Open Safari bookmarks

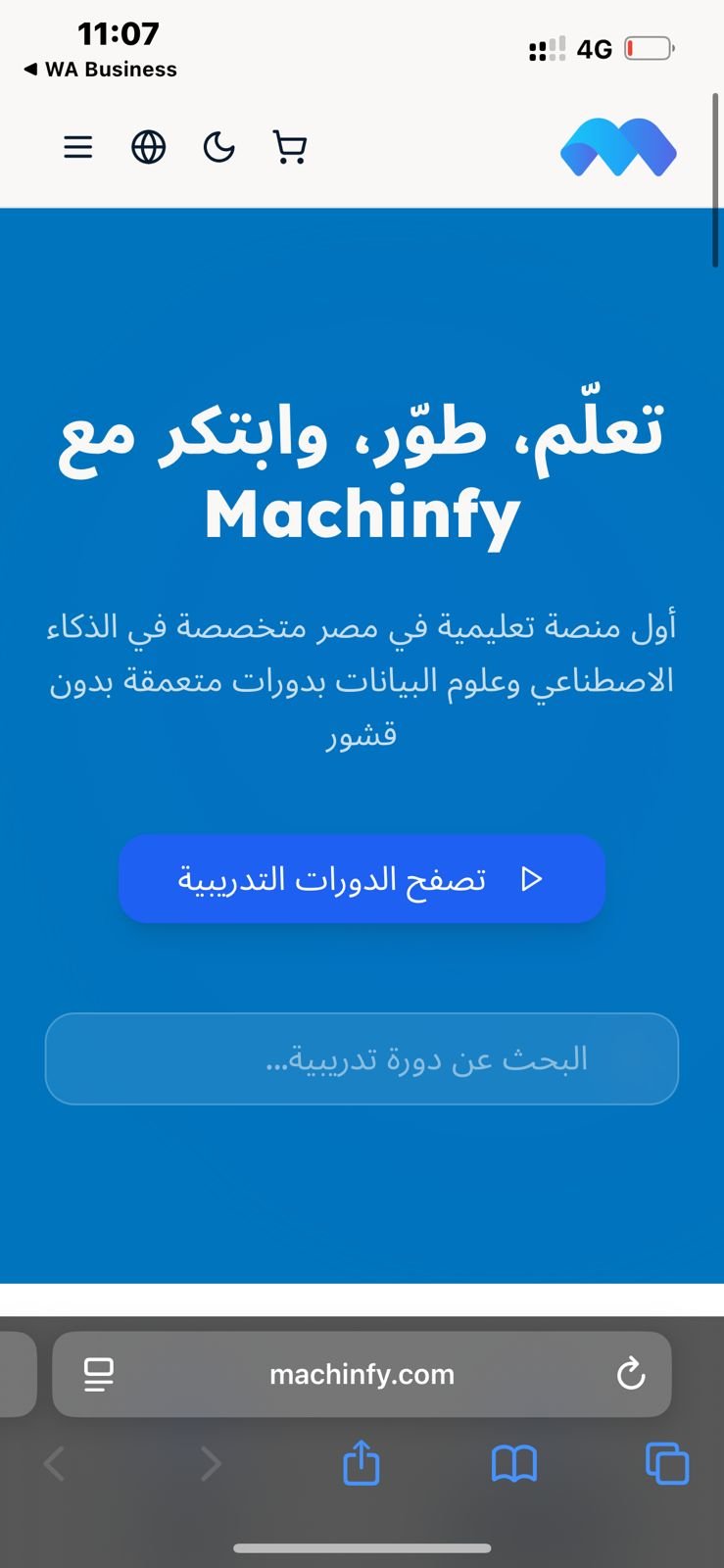point(514,1464)
